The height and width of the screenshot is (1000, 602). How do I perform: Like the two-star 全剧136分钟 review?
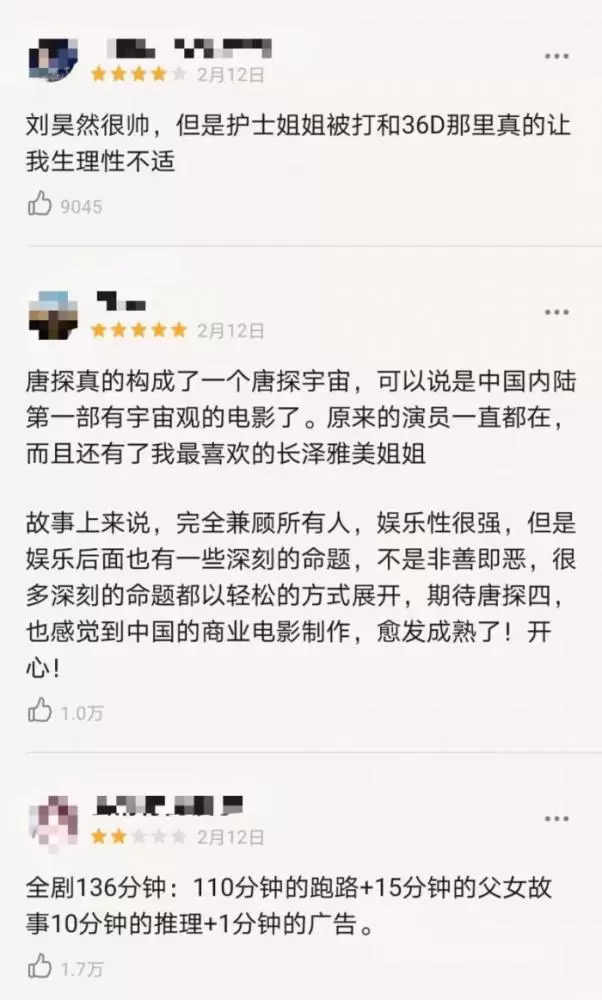pyautogui.click(x=40, y=966)
